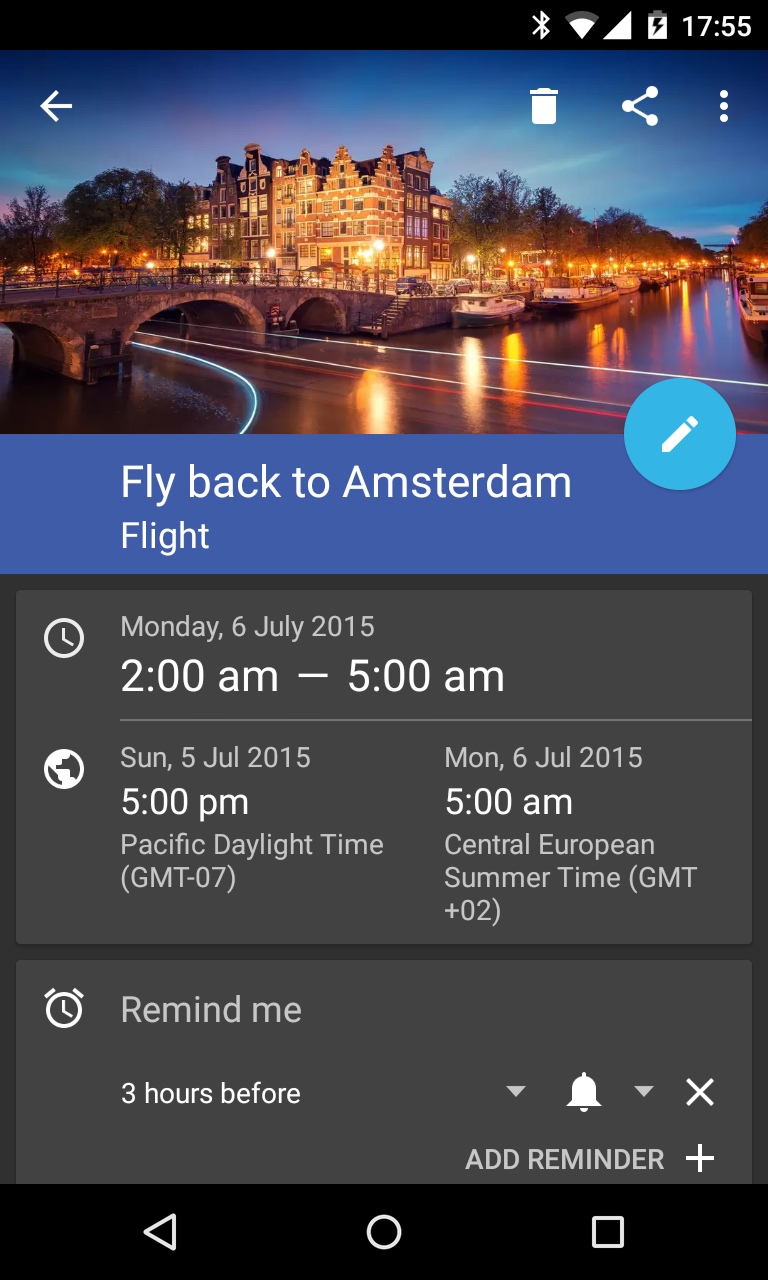This screenshot has height=1280, width=768.
Task: Go back using the top arrow
Action: pos(56,106)
